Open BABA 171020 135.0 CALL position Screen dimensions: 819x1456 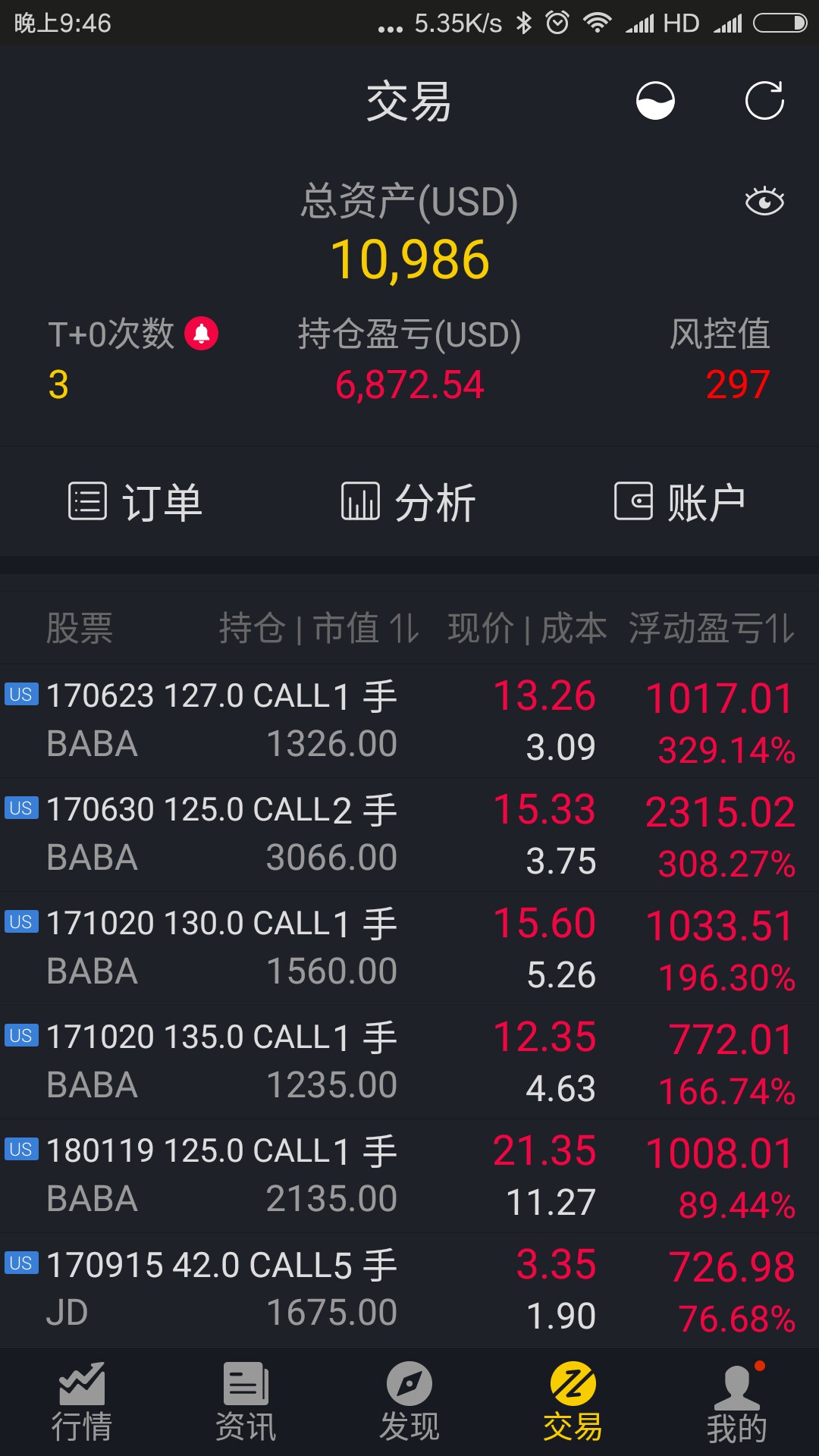coord(409,1062)
